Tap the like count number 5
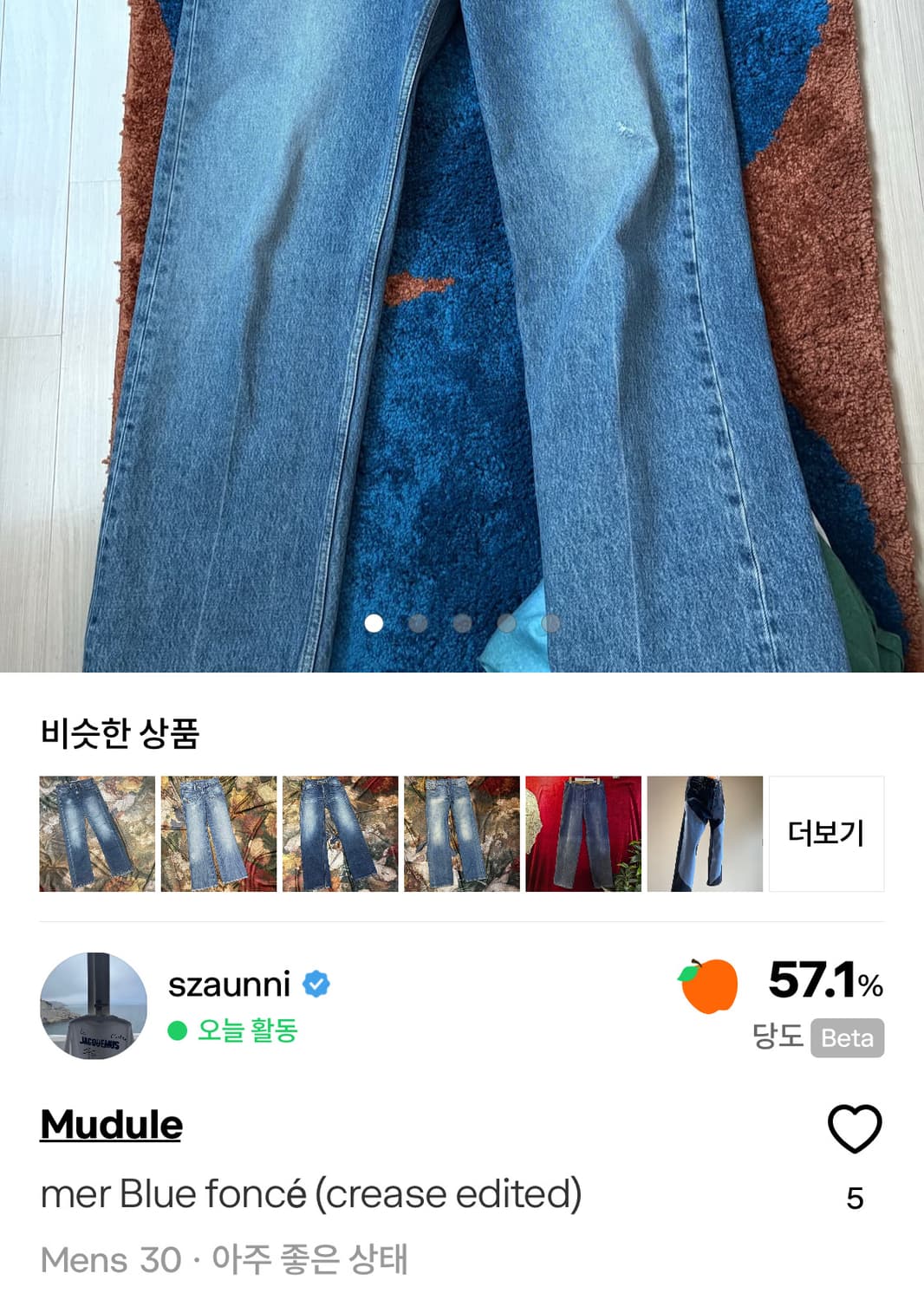 point(856,1195)
